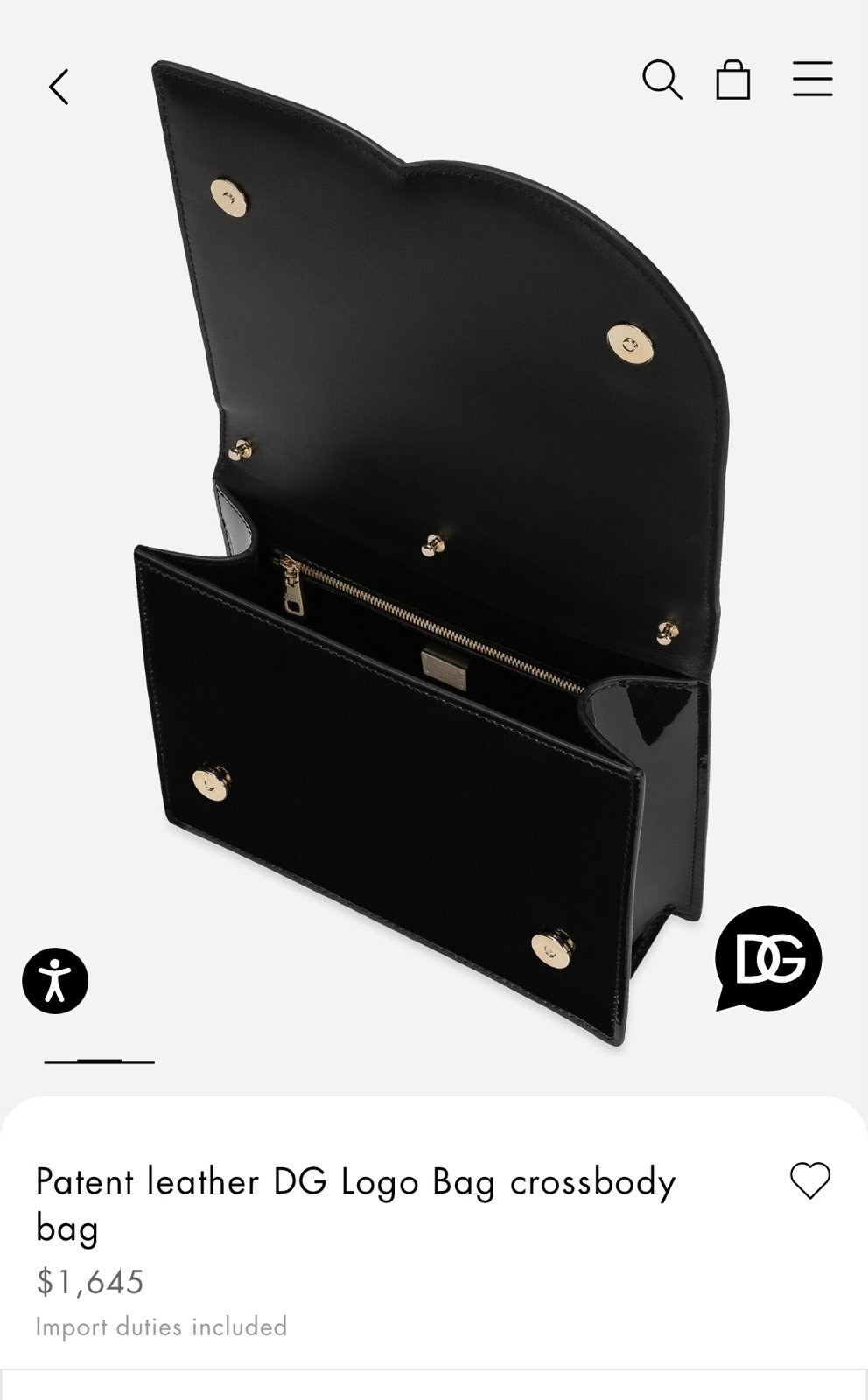This screenshot has width=868, height=1400.
Task: Go back using the top-left arrow
Action: click(59, 87)
